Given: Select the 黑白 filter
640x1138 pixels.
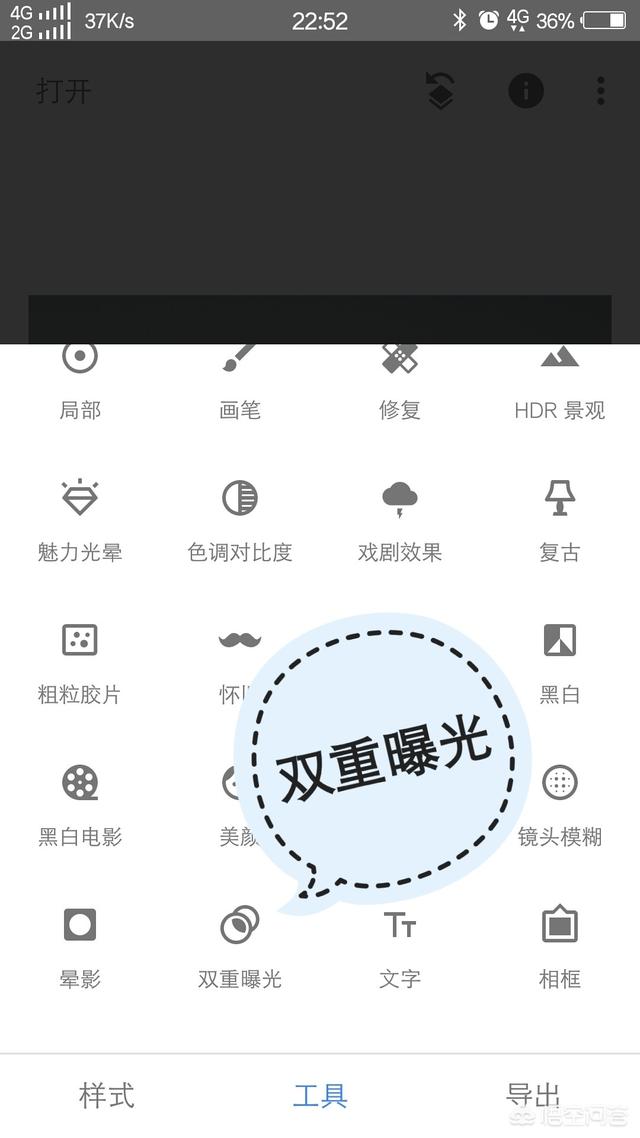Looking at the screenshot, I should pyautogui.click(x=560, y=662).
